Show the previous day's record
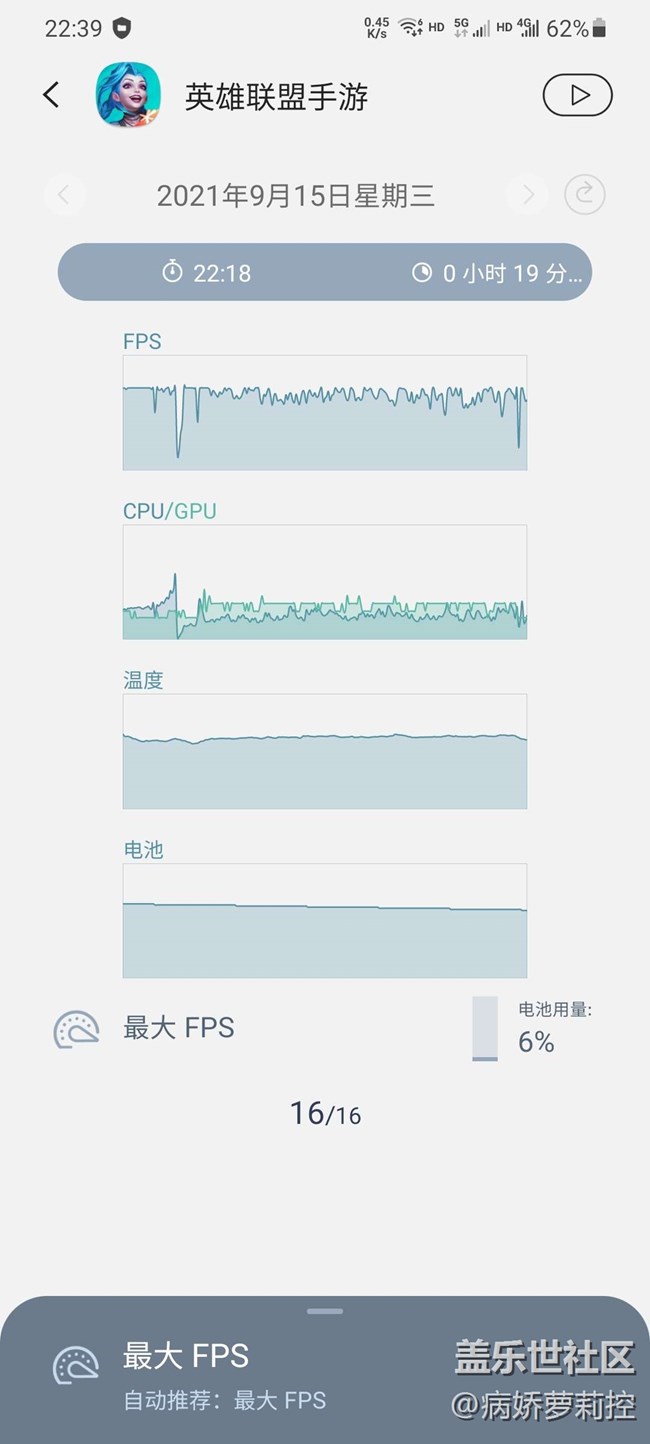This screenshot has height=1444, width=650. click(64, 195)
